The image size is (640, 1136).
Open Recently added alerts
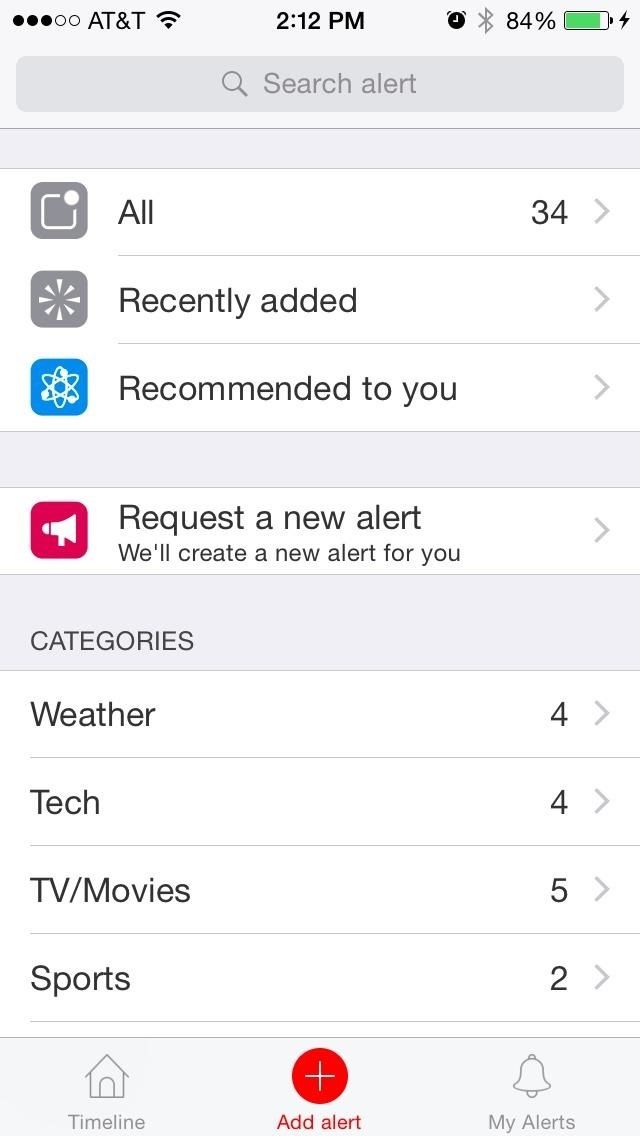[320, 300]
